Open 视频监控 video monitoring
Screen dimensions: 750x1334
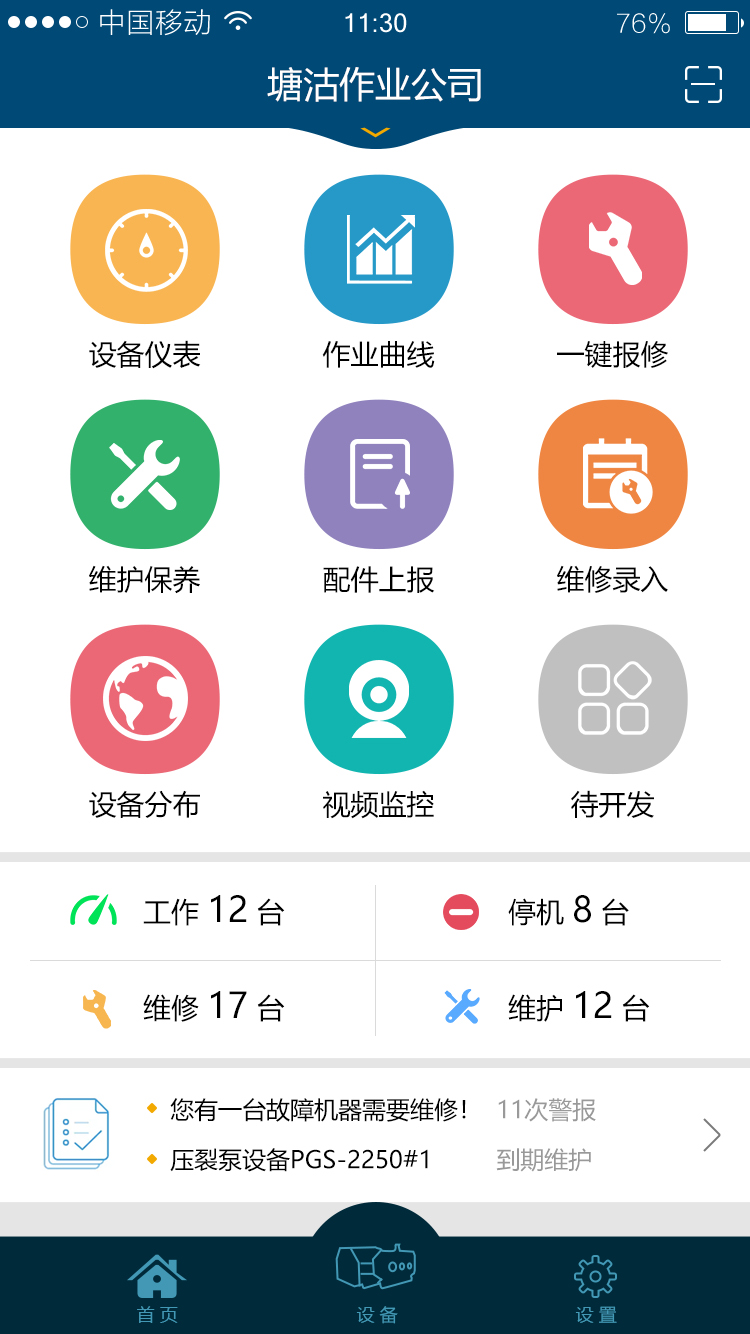(x=379, y=722)
